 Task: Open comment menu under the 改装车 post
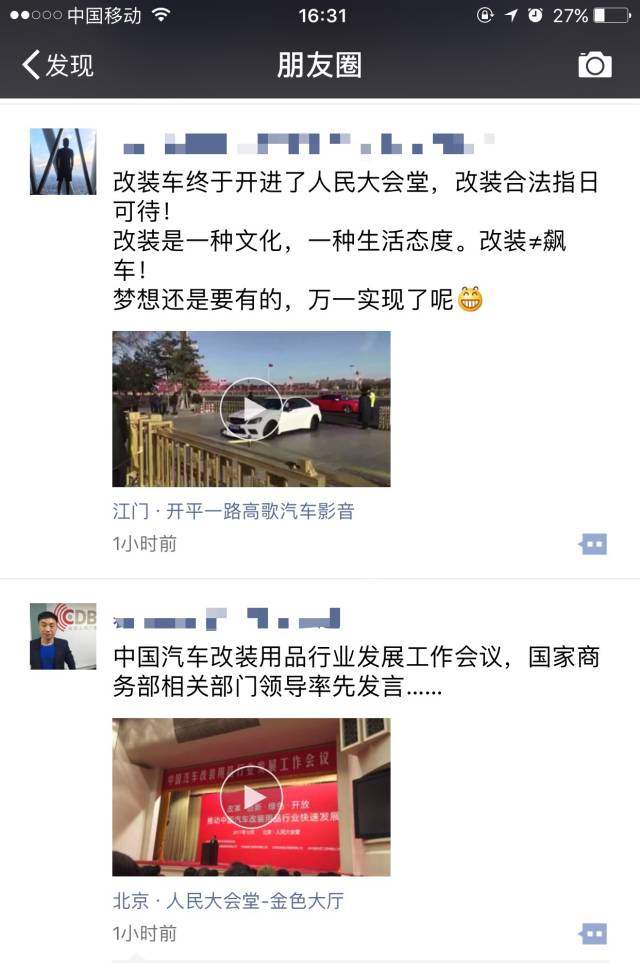coord(592,543)
